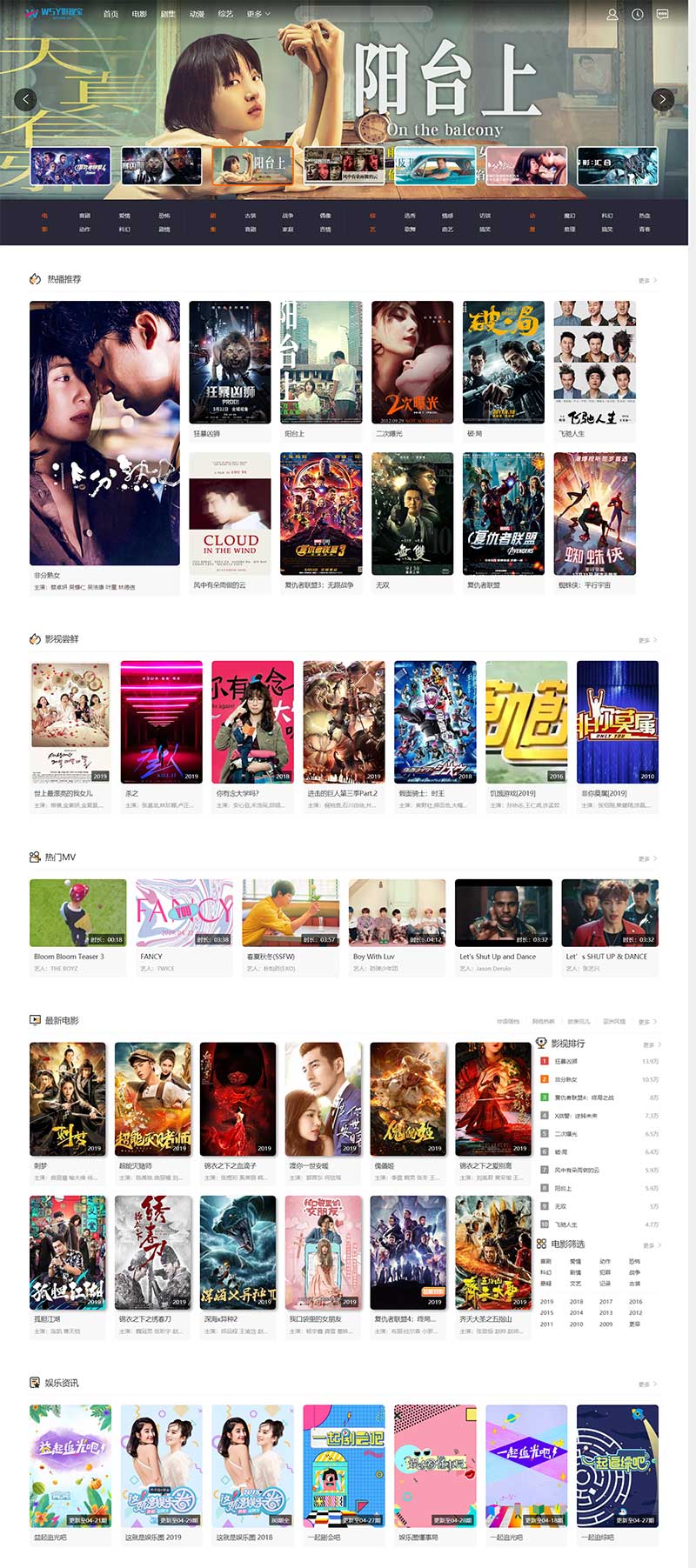Image resolution: width=696 pixels, height=1568 pixels.
Task: Open the 傀儡姬 movie in 最新电影
Action: click(408, 1098)
